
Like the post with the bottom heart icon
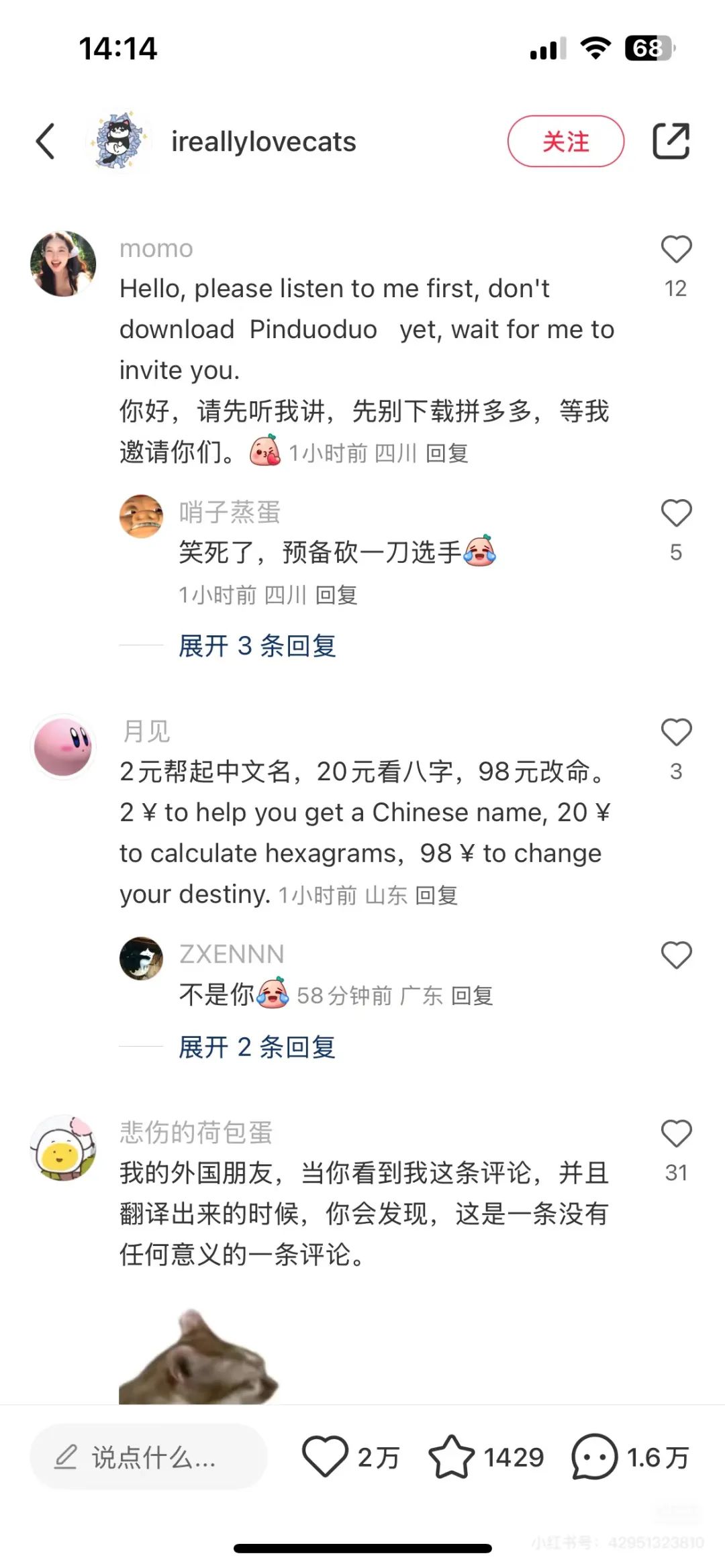pyautogui.click(x=325, y=1457)
